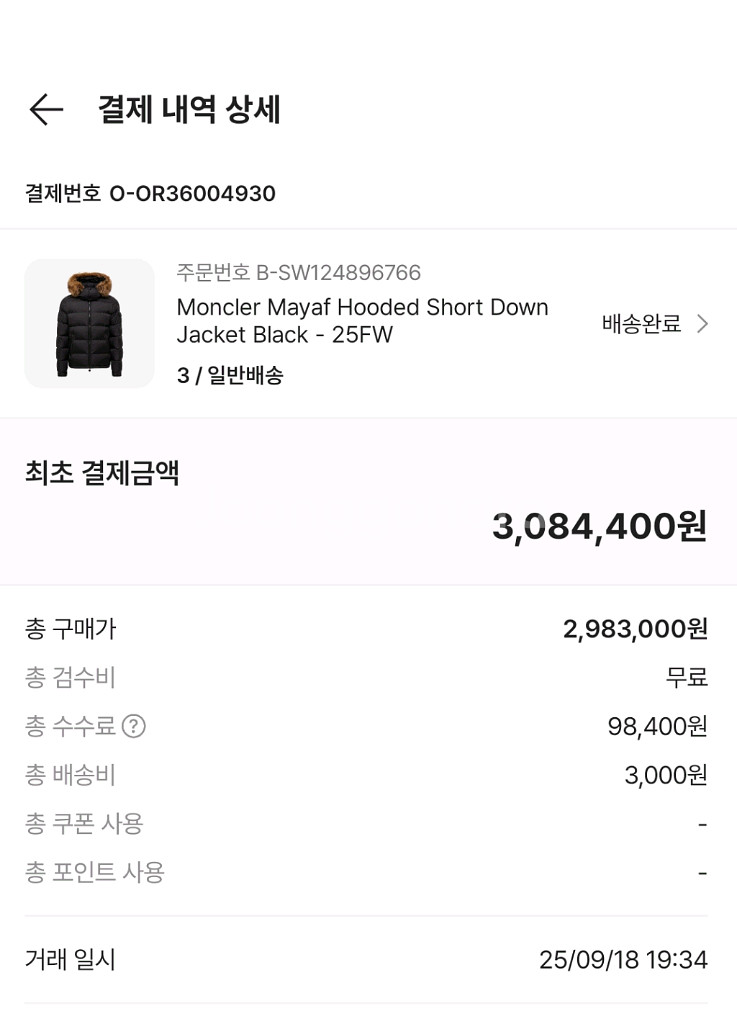Open the Moncler jacket product thumbnail
Image resolution: width=737 pixels, height=1024 pixels.
pos(89,323)
